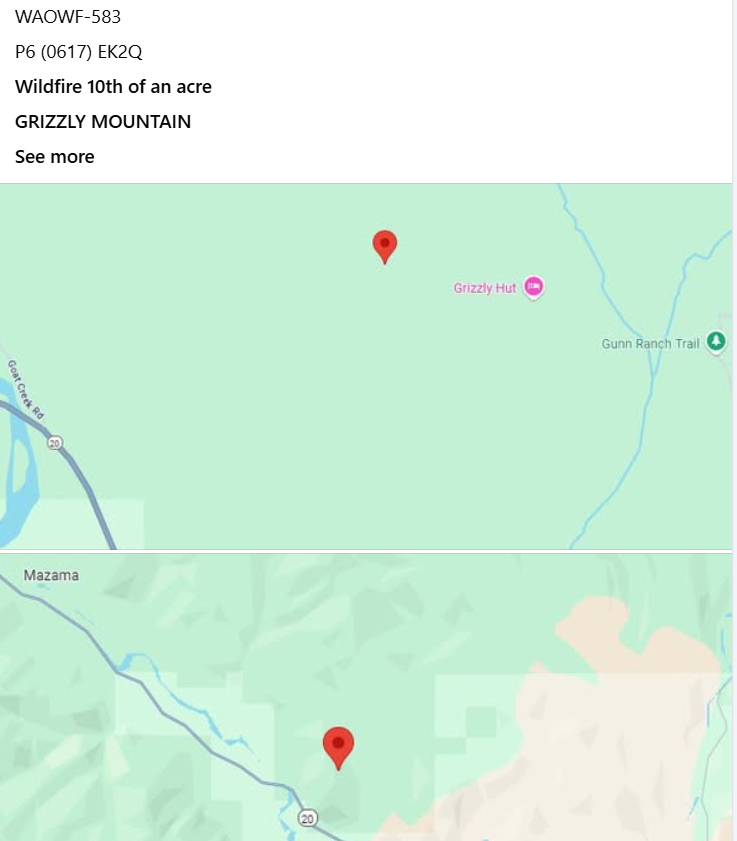The width and height of the screenshot is (737, 841).
Task: Expand post text with See more
Action: tap(55, 157)
